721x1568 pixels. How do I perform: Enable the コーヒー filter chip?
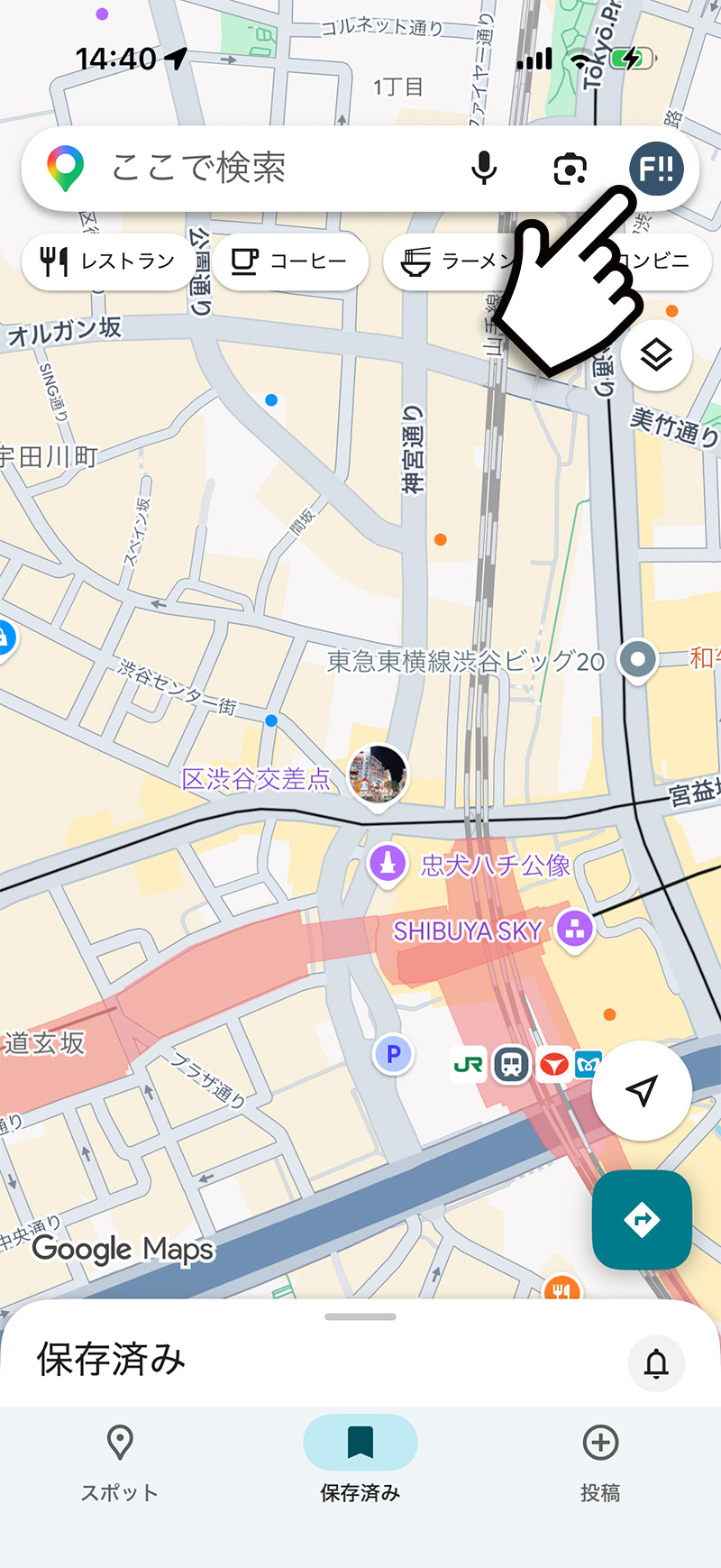(290, 261)
